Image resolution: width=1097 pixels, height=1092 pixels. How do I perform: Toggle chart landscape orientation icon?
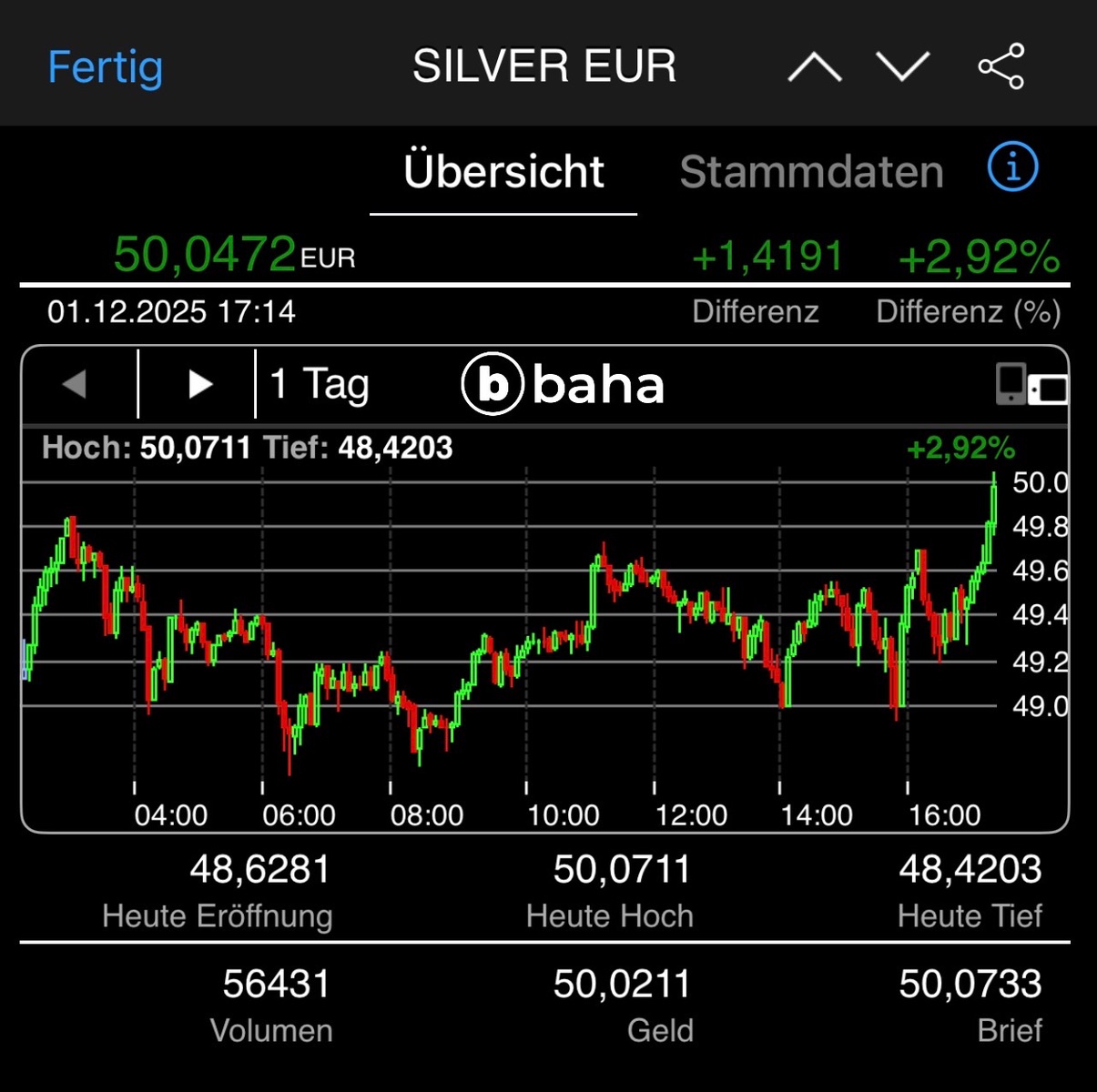pyautogui.click(x=1031, y=385)
